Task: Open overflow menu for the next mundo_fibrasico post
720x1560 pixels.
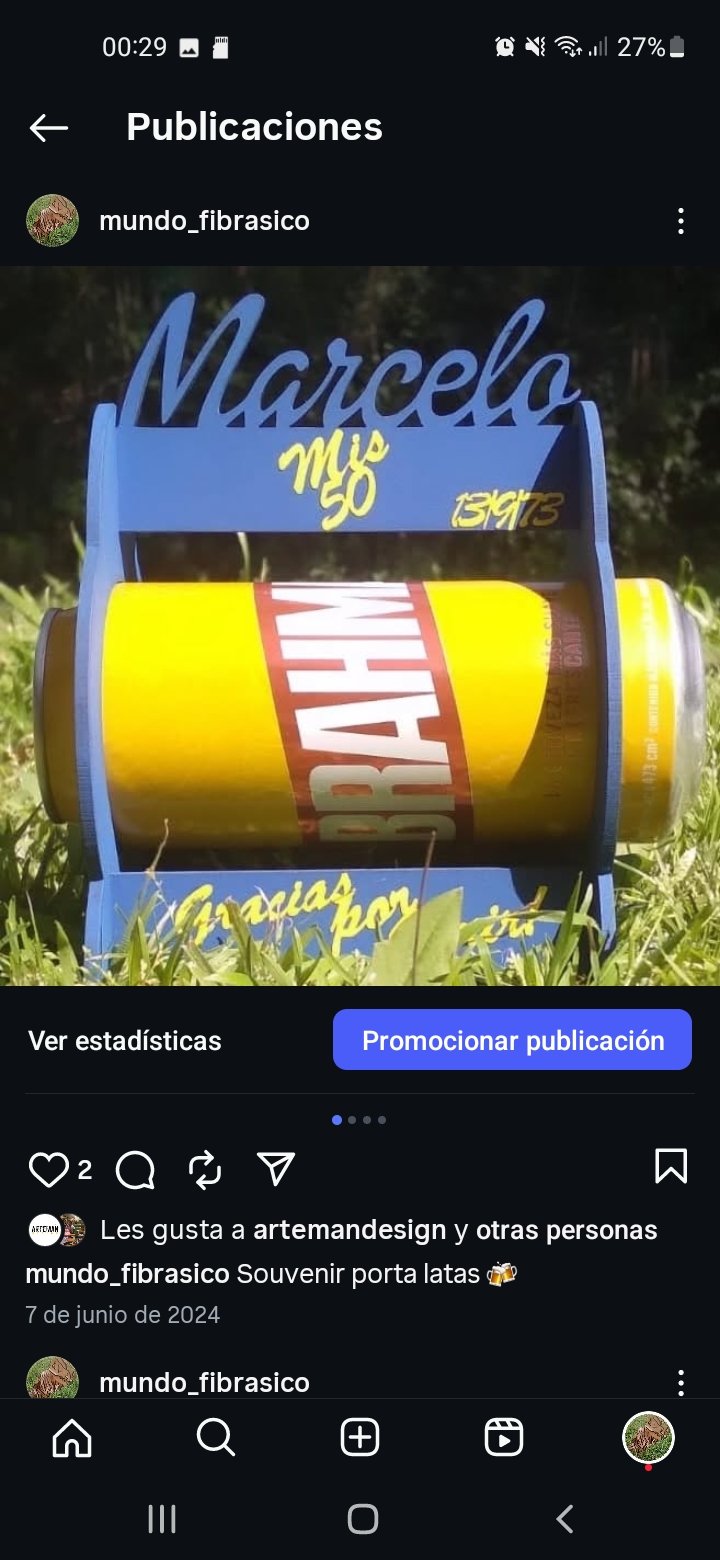Action: [680, 1382]
